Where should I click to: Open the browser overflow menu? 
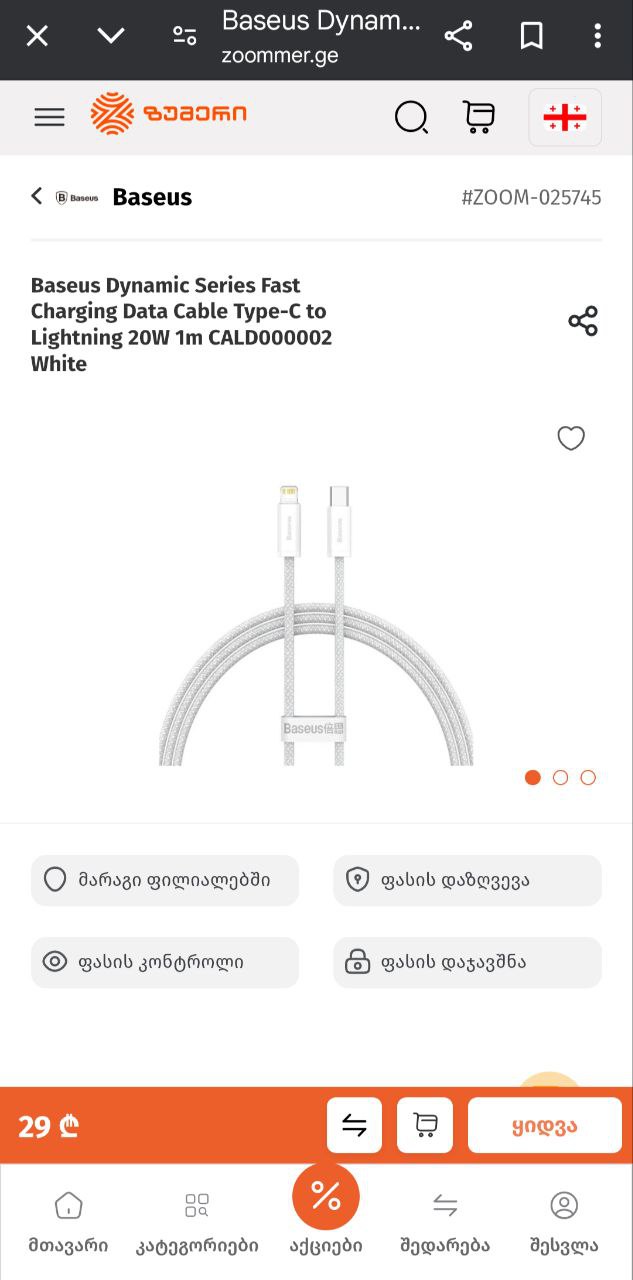coord(597,37)
